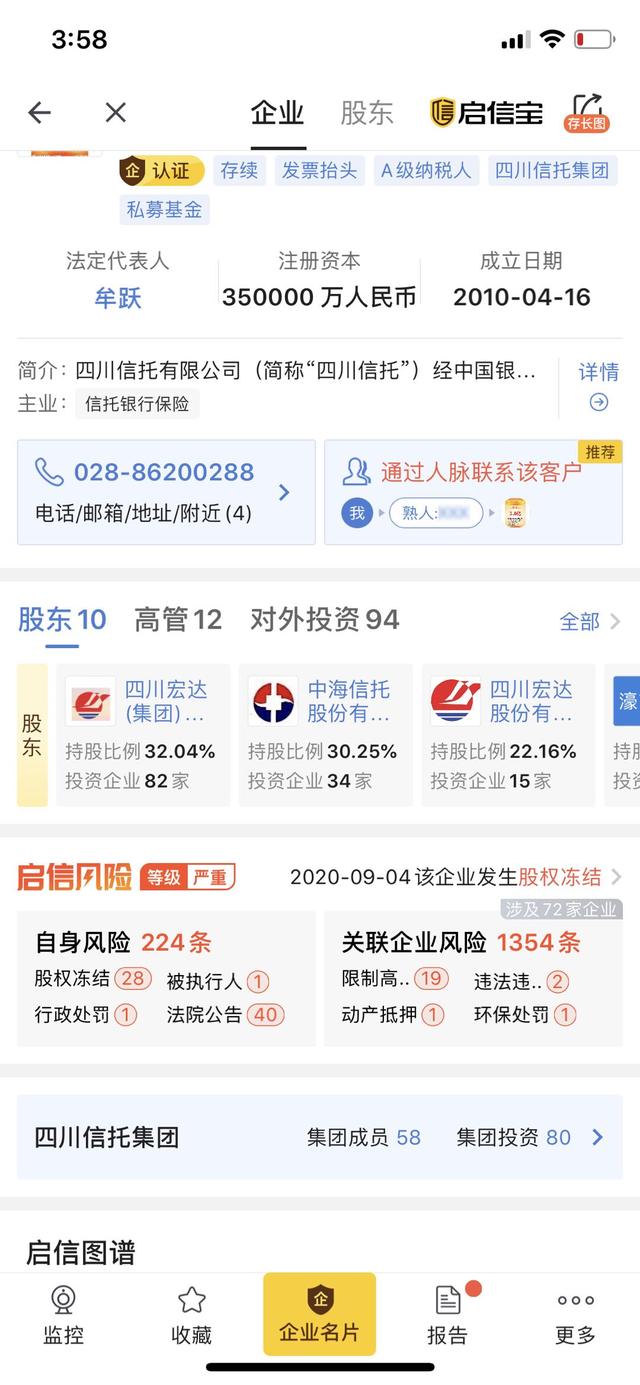
Task: Switch to the 对外投资 94 tab
Action: tap(324, 620)
